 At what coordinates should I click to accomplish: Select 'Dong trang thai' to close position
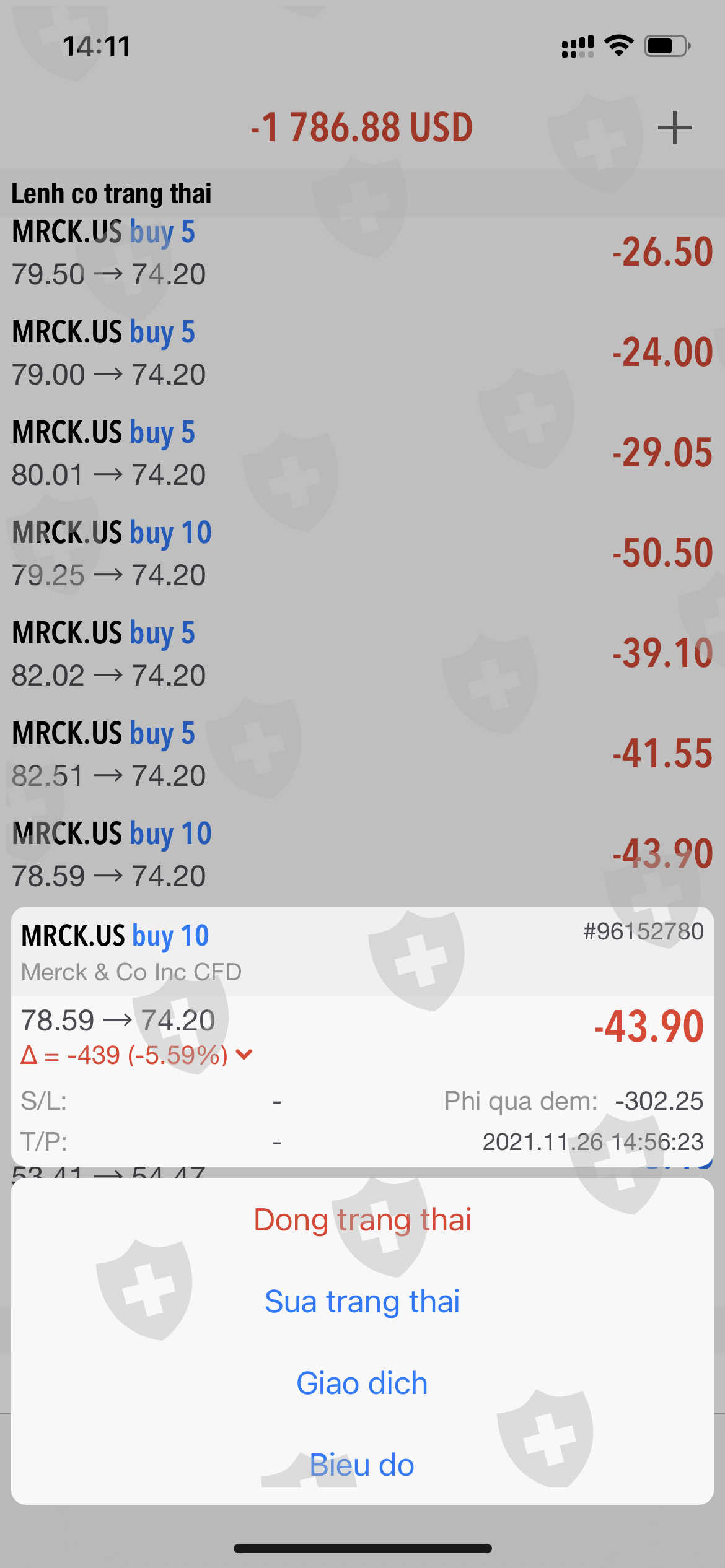pyautogui.click(x=362, y=1220)
